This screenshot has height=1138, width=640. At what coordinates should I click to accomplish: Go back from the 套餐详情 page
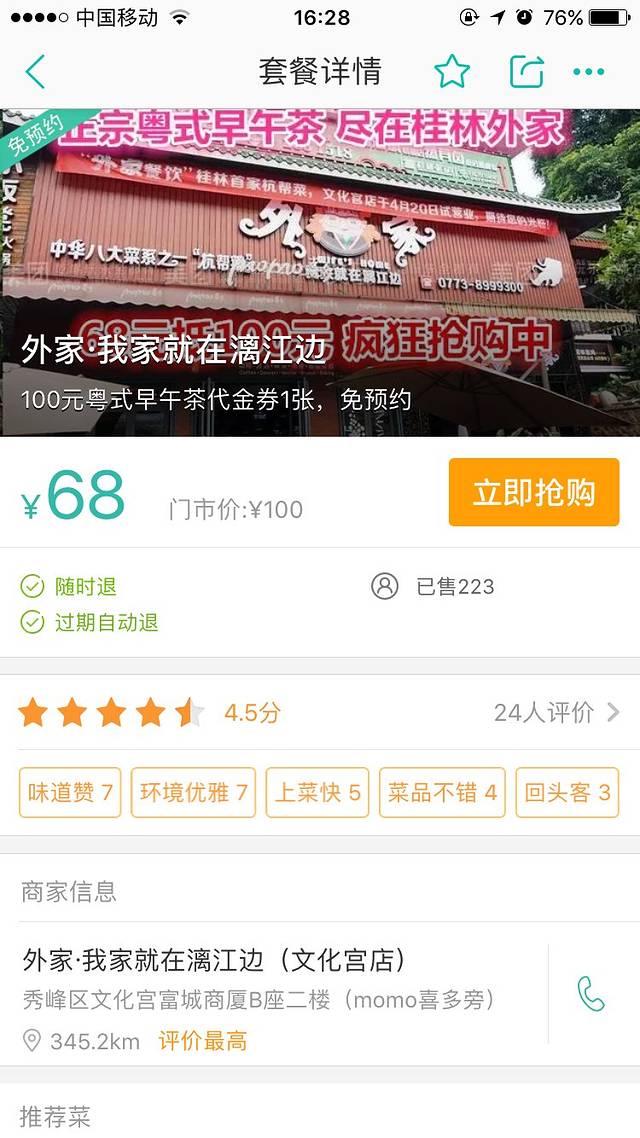pos(35,72)
